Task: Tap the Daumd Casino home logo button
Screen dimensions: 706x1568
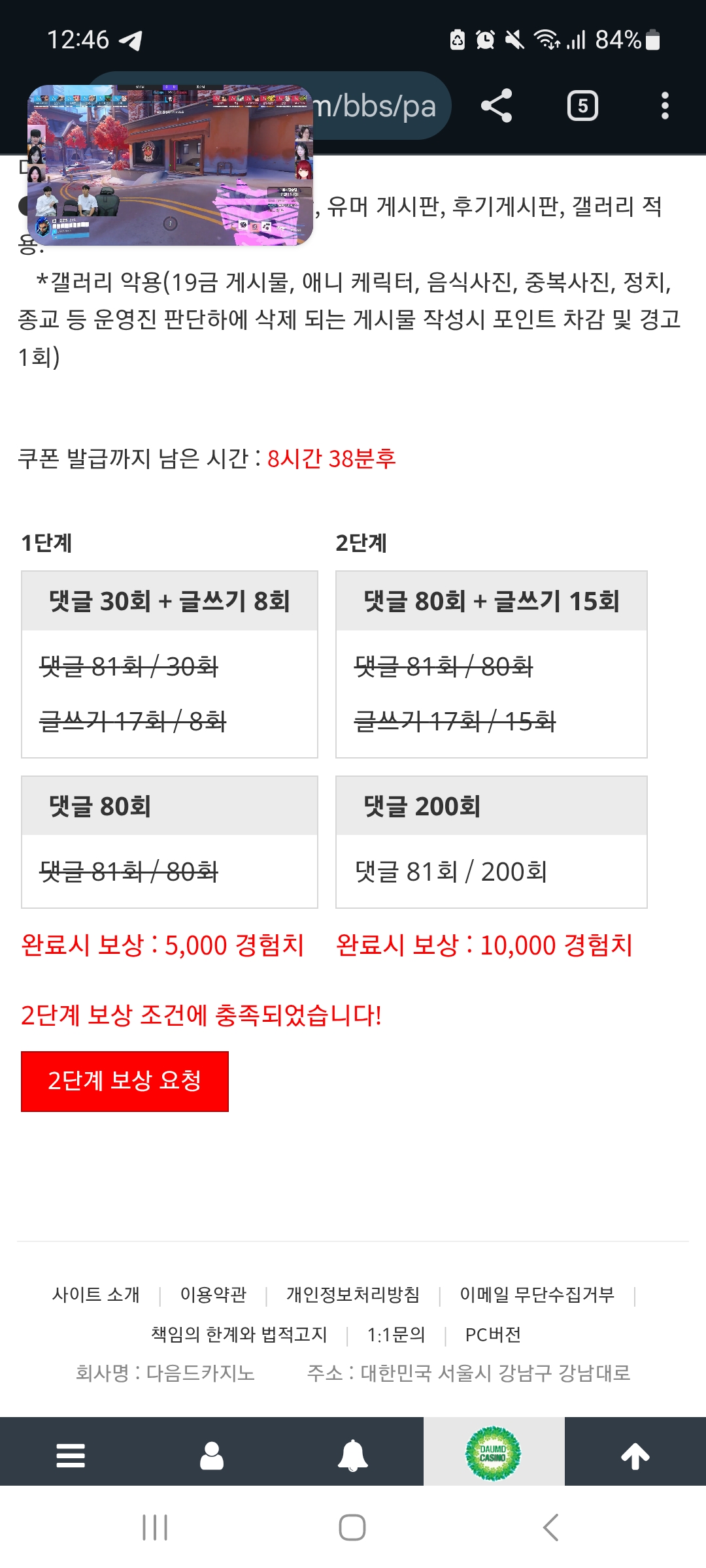Action: coord(494,1454)
